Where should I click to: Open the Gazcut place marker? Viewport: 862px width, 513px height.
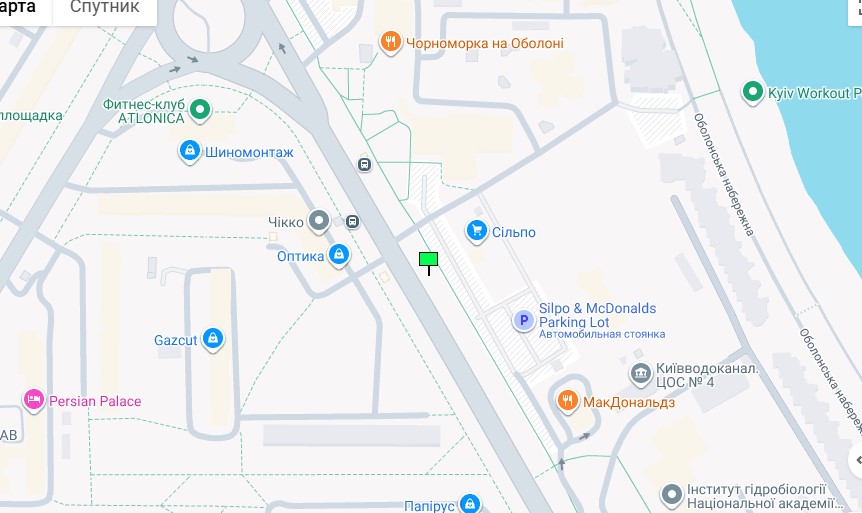(x=212, y=339)
